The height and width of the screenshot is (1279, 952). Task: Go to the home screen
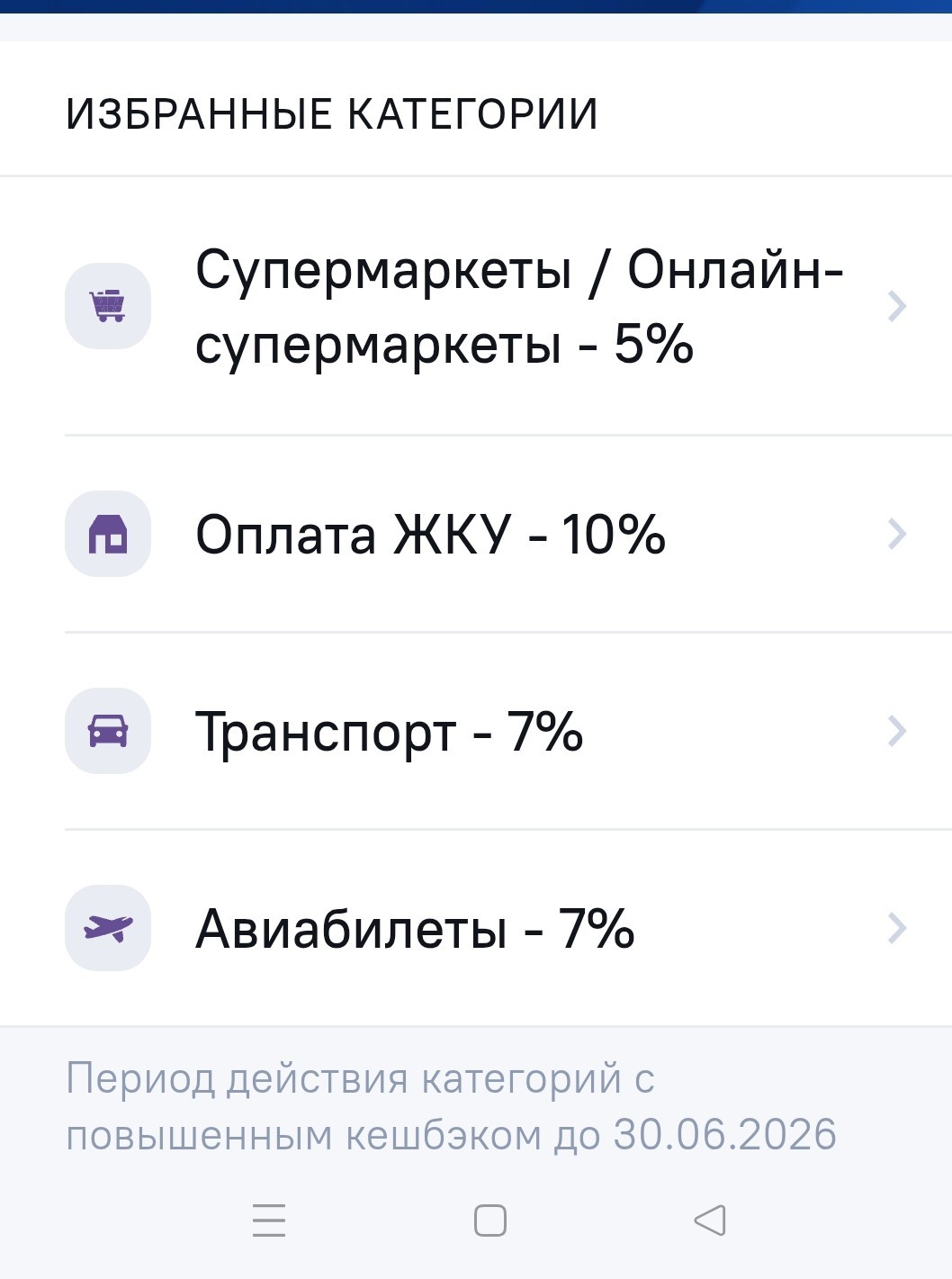click(x=490, y=1220)
